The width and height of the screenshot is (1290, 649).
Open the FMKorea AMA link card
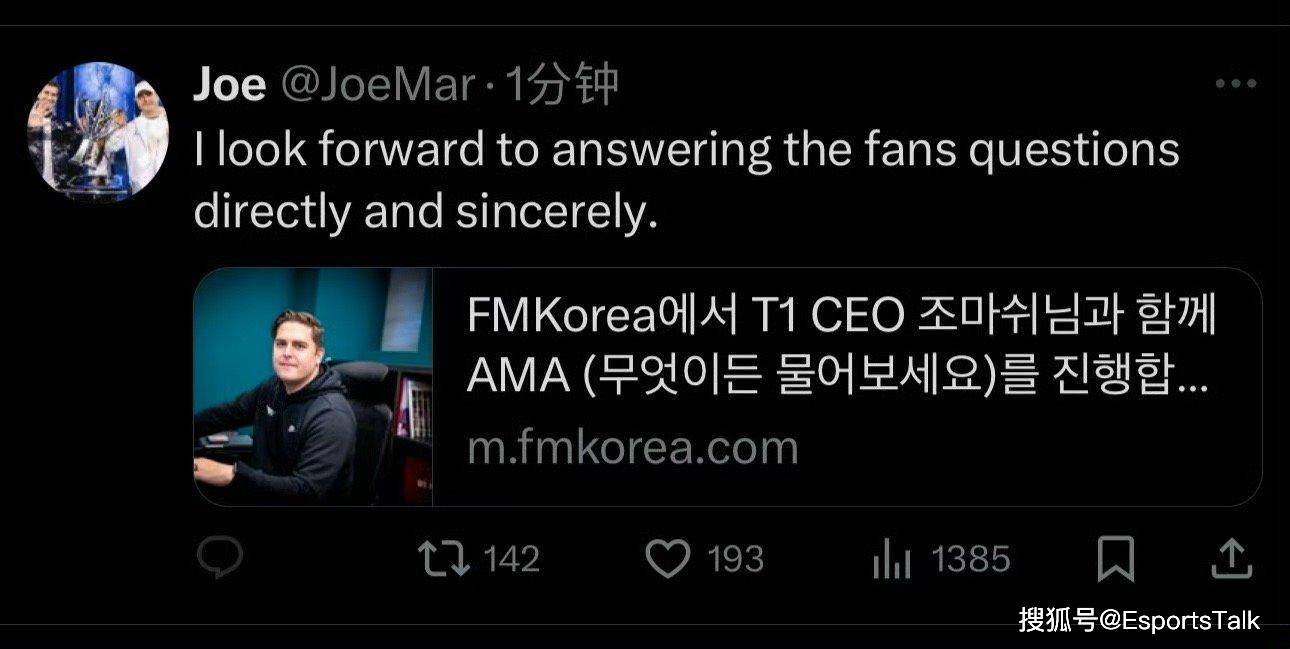[x=727, y=386]
